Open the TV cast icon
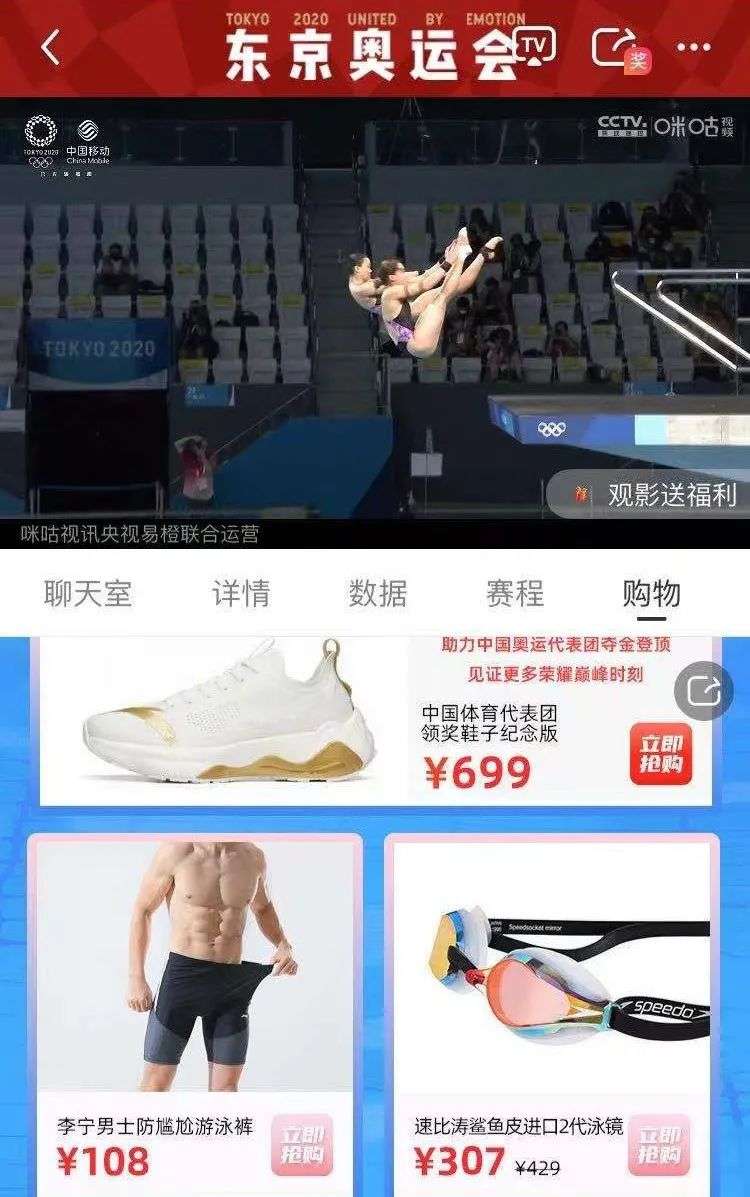The width and height of the screenshot is (750, 1197). click(x=535, y=47)
